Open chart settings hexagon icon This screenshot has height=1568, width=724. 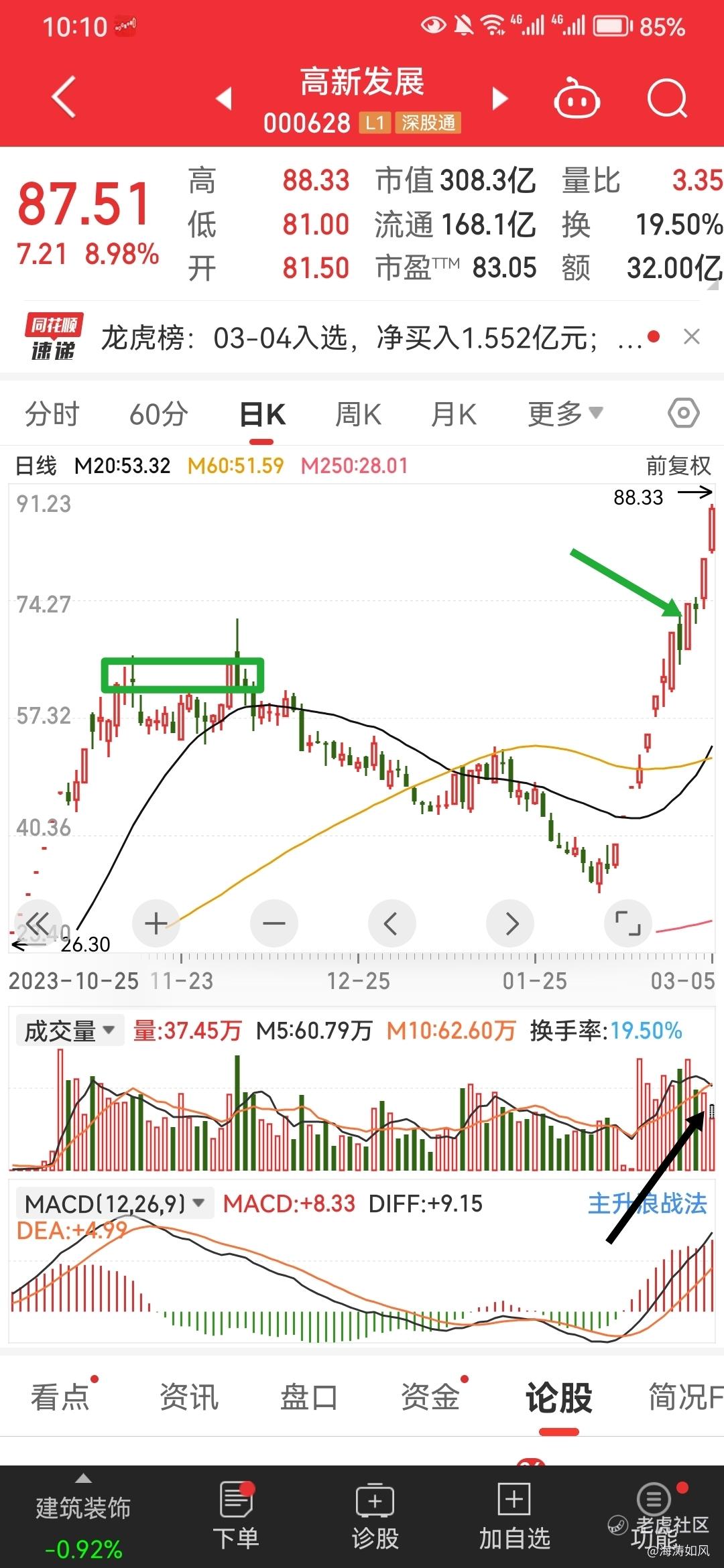tap(683, 413)
